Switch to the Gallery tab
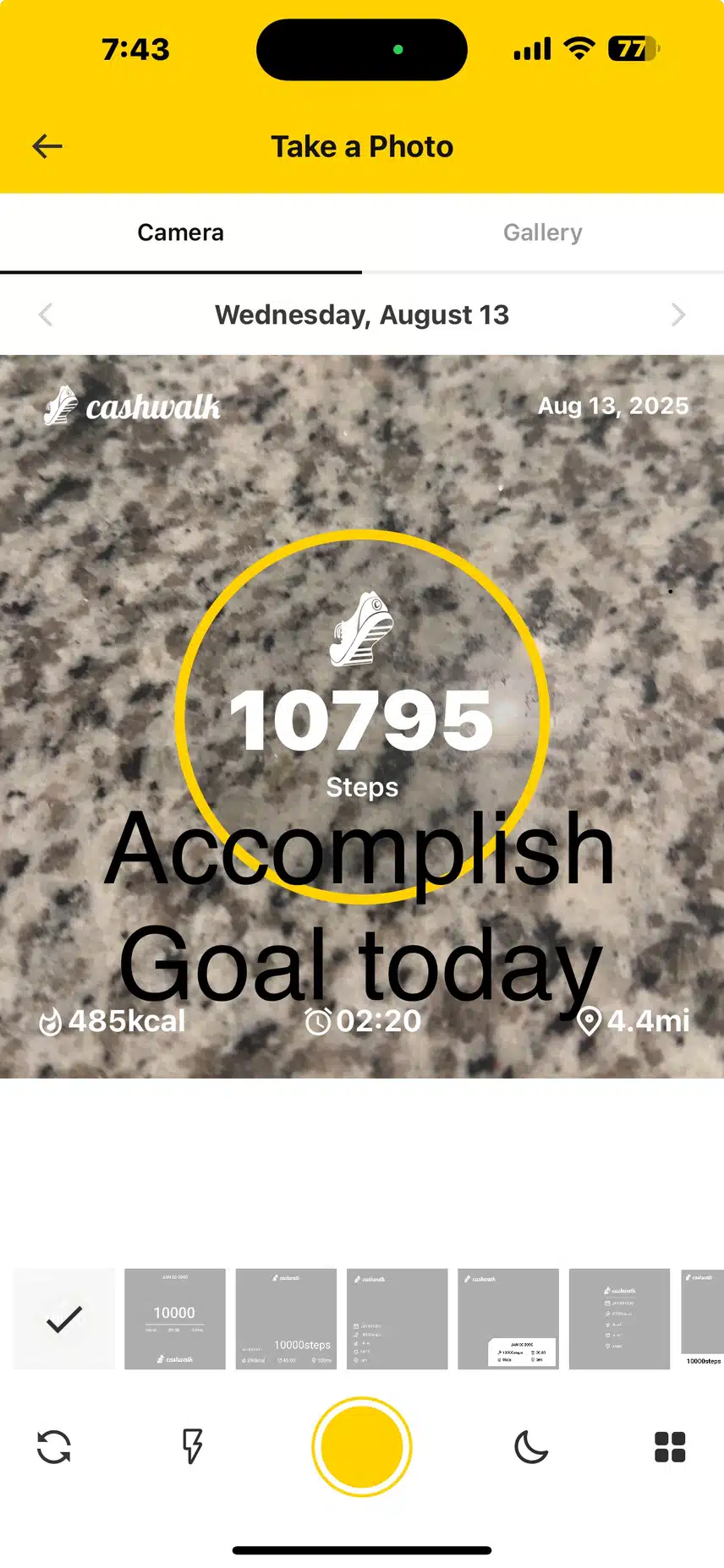The width and height of the screenshot is (724, 1568). [x=542, y=232]
